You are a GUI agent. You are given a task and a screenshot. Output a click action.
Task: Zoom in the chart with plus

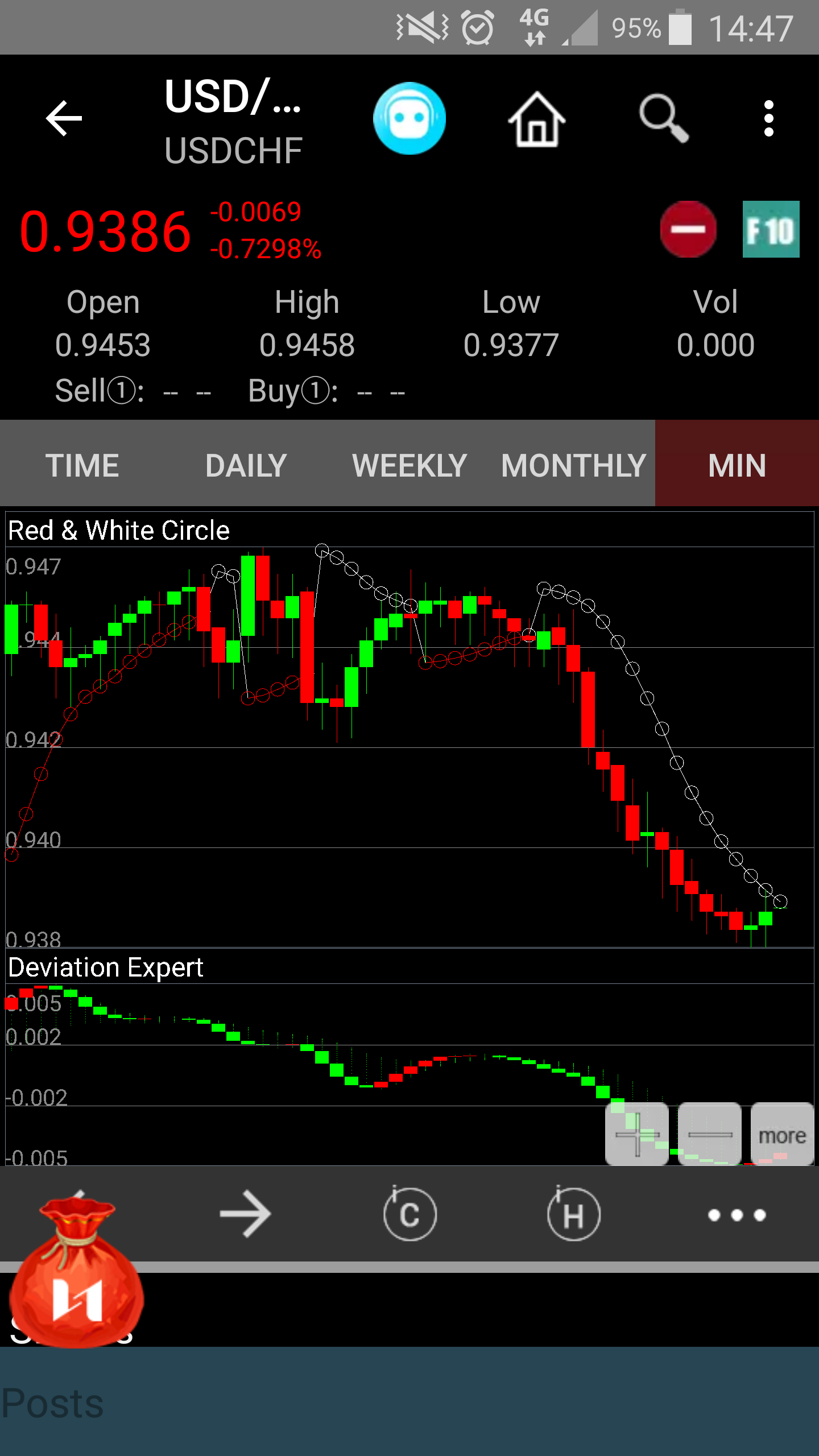(x=637, y=1135)
